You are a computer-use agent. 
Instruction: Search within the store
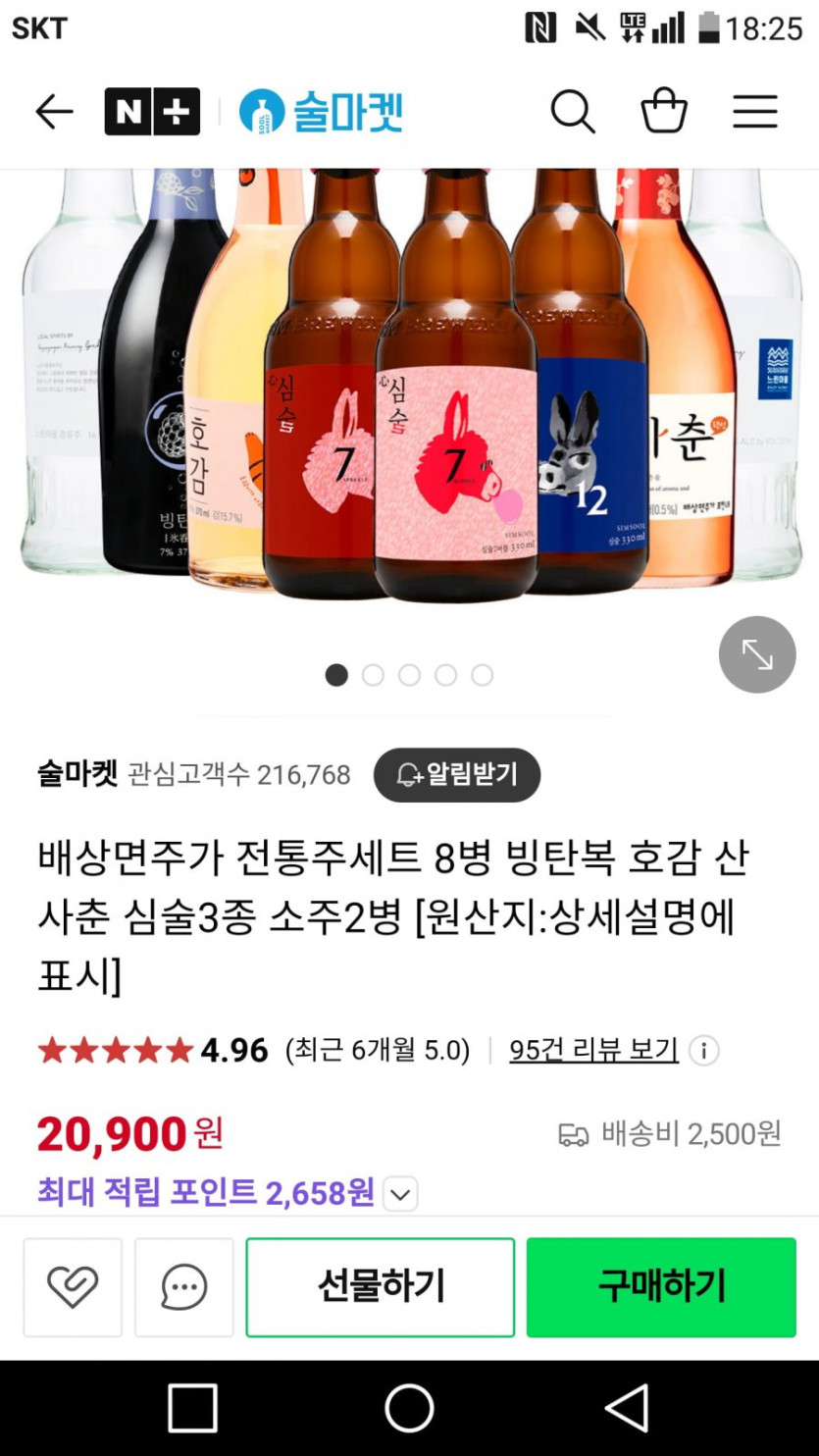pyautogui.click(x=573, y=112)
